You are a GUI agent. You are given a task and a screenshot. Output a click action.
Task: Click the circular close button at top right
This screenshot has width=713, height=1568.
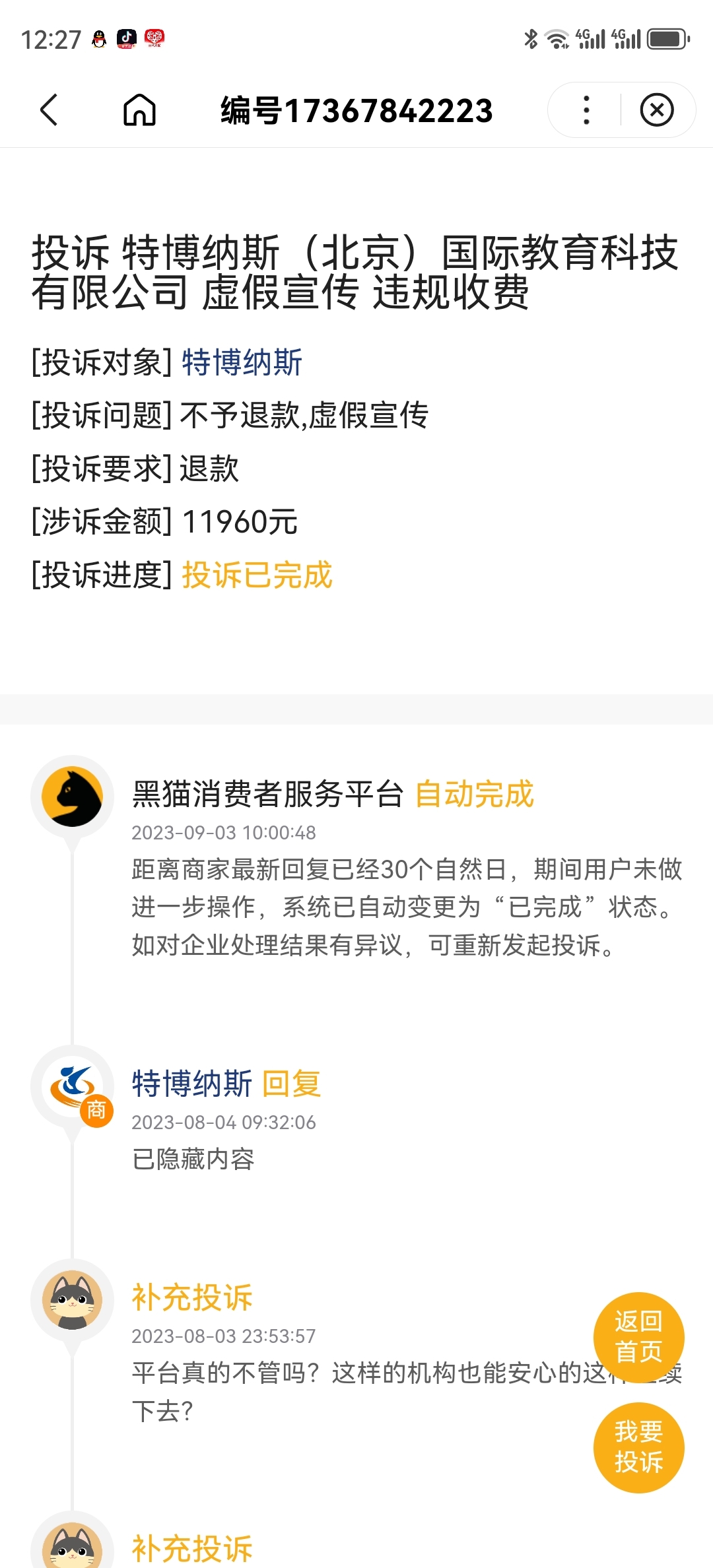click(x=656, y=110)
